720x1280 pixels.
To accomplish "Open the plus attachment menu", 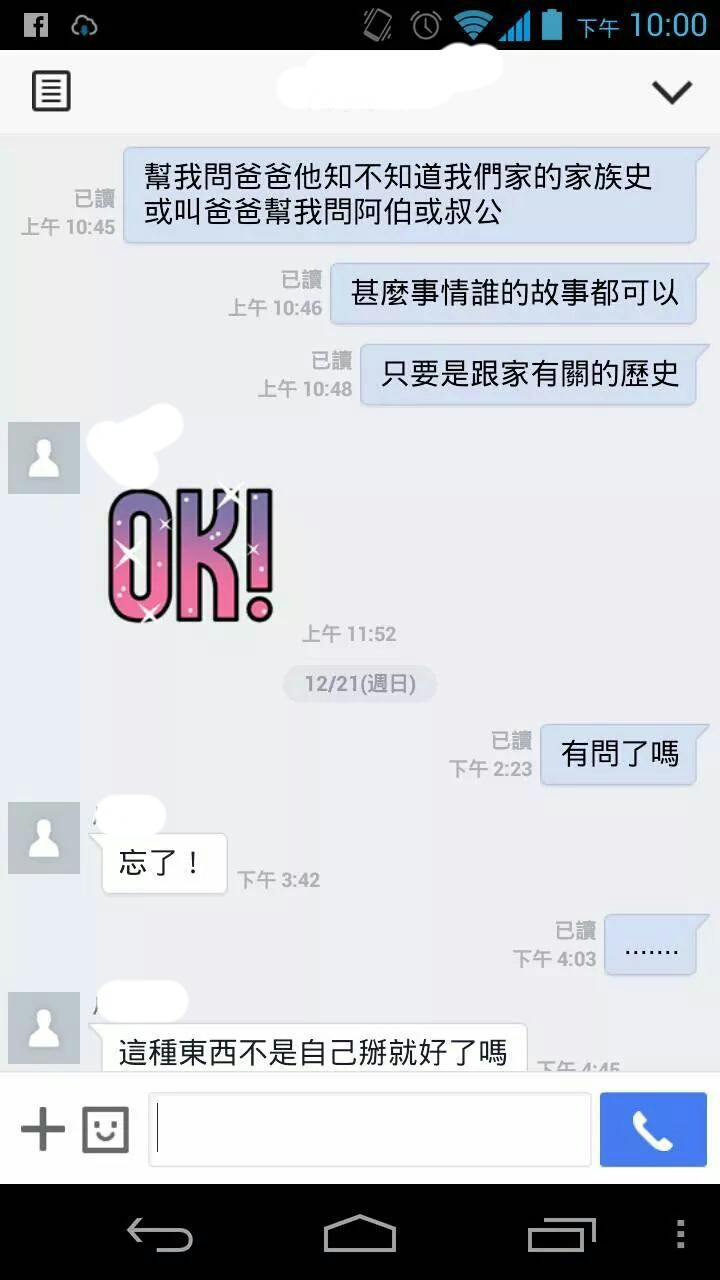I will 43,1131.
